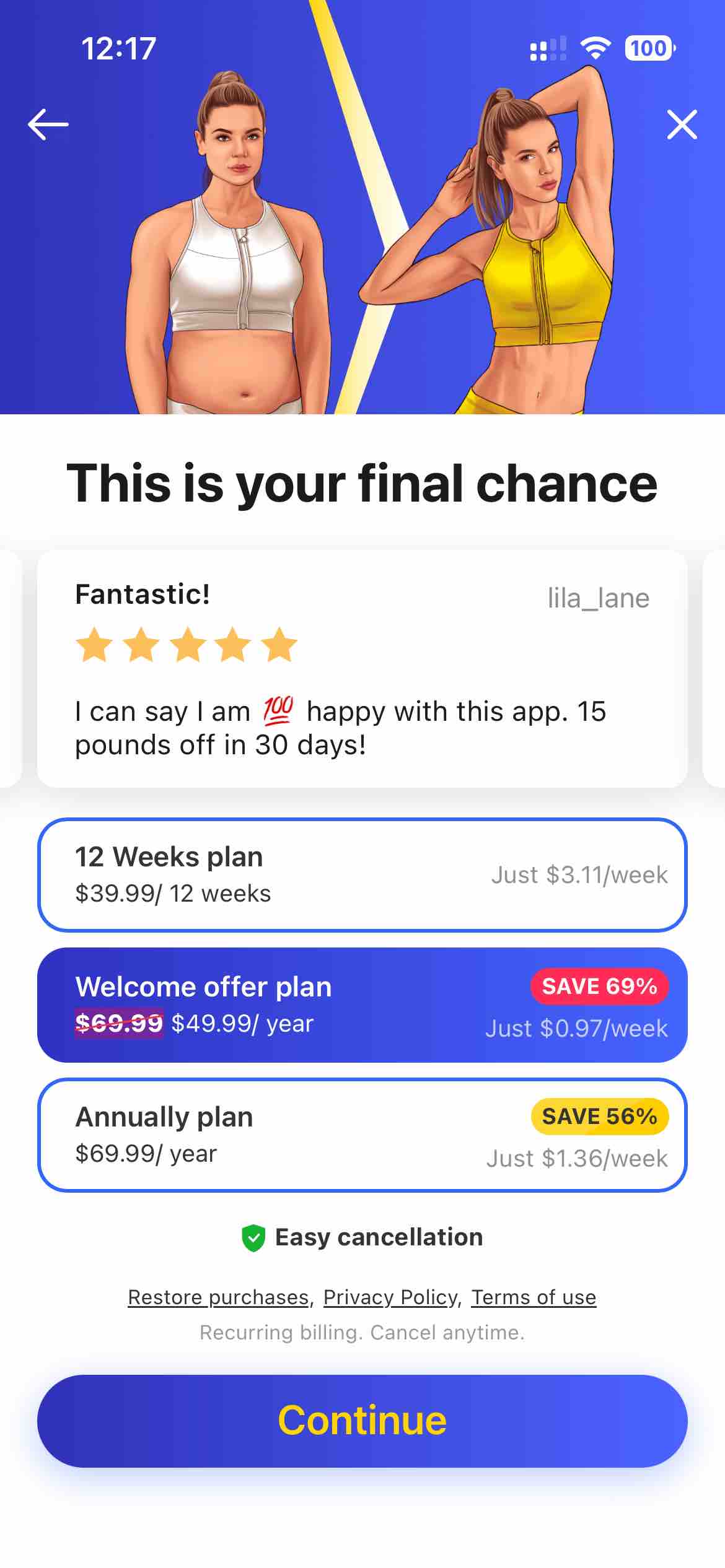Screen dimensions: 725x1568
Task: Pick the Annually plan option
Action: [x=362, y=1135]
